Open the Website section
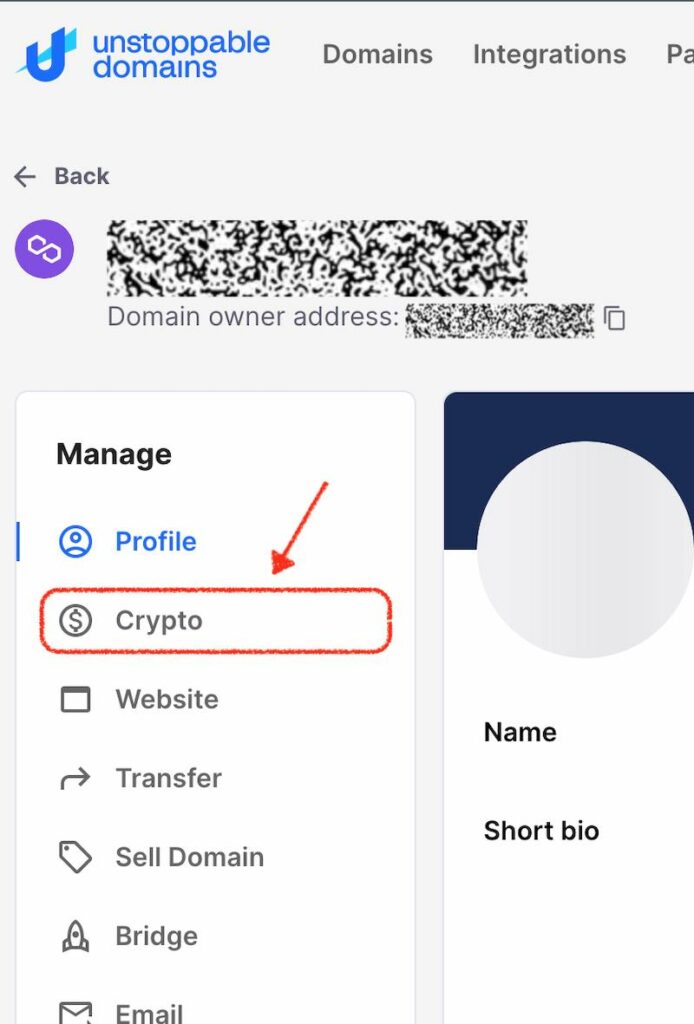Screen dimensions: 694x1024 click(x=166, y=699)
